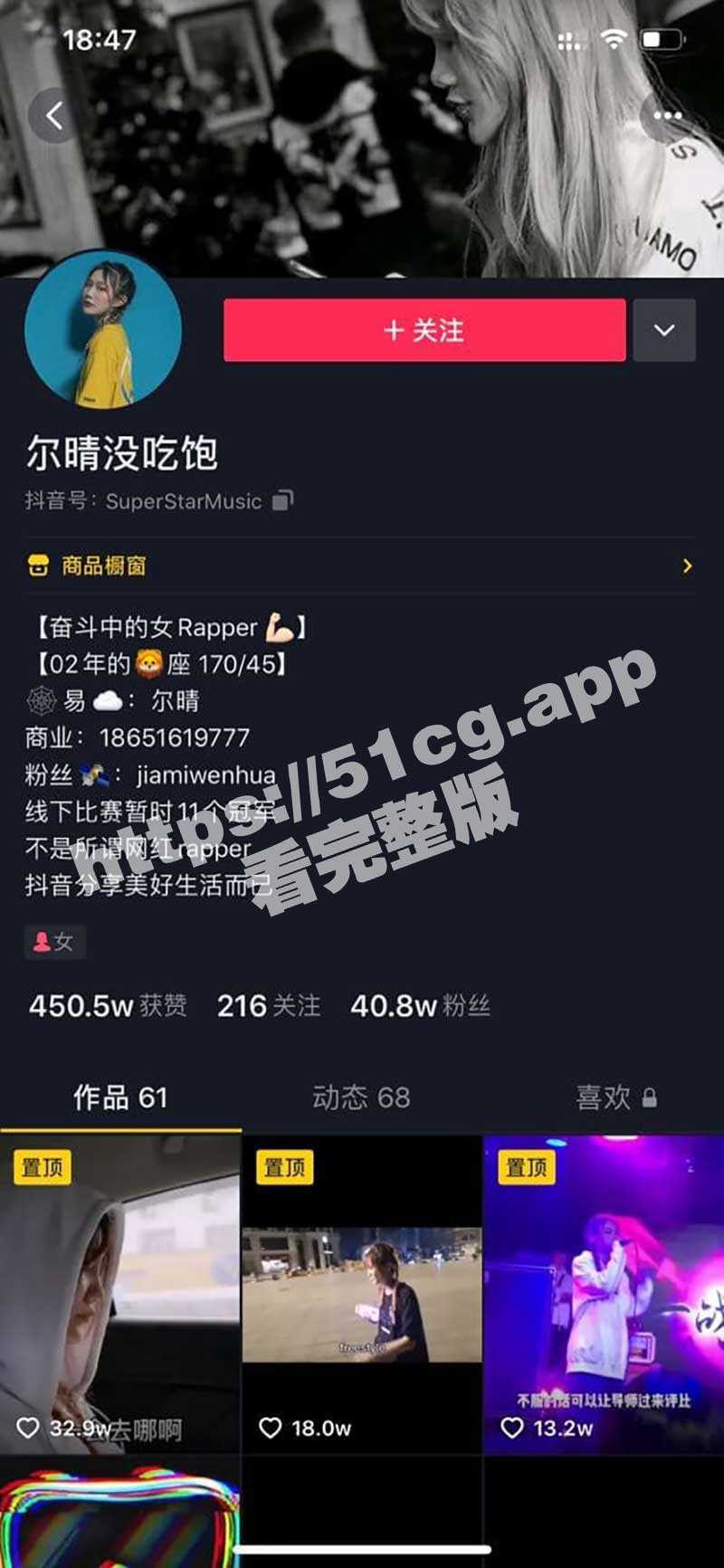
Task: Open pinned video with 32.9w likes
Action: pyautogui.click(x=120, y=1294)
